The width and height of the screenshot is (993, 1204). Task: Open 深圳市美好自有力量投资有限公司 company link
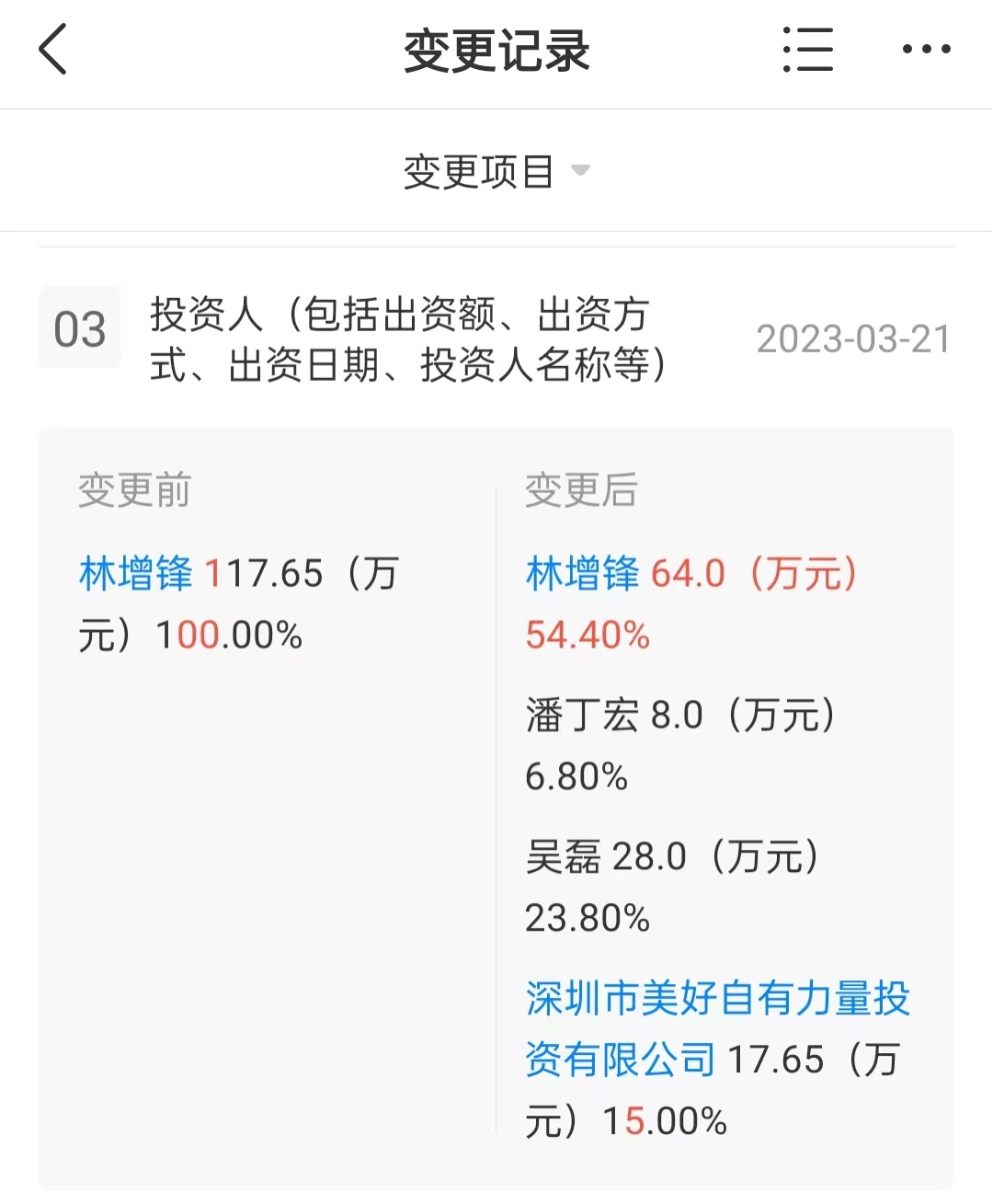click(x=717, y=1000)
